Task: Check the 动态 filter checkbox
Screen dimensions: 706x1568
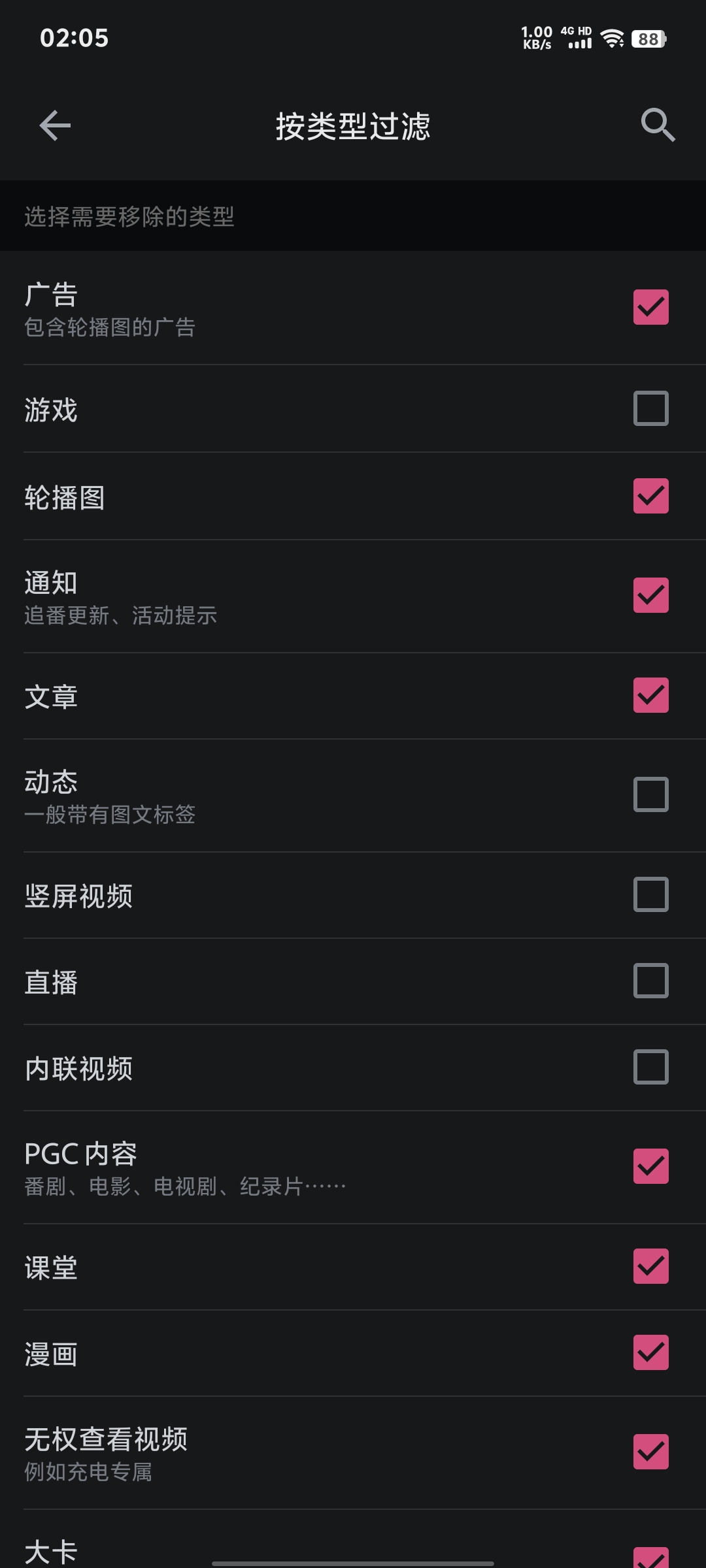Action: (x=650, y=794)
